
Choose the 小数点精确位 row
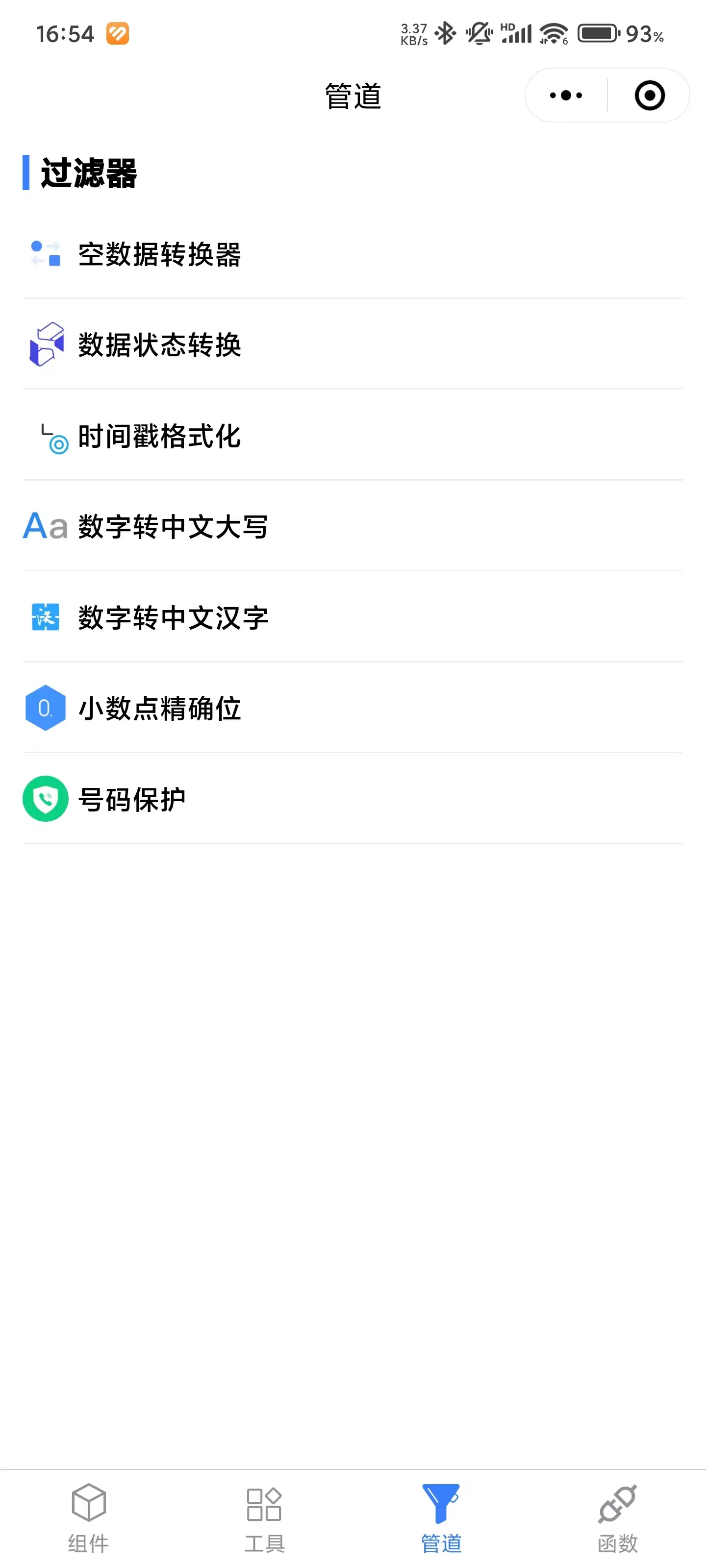(x=160, y=708)
